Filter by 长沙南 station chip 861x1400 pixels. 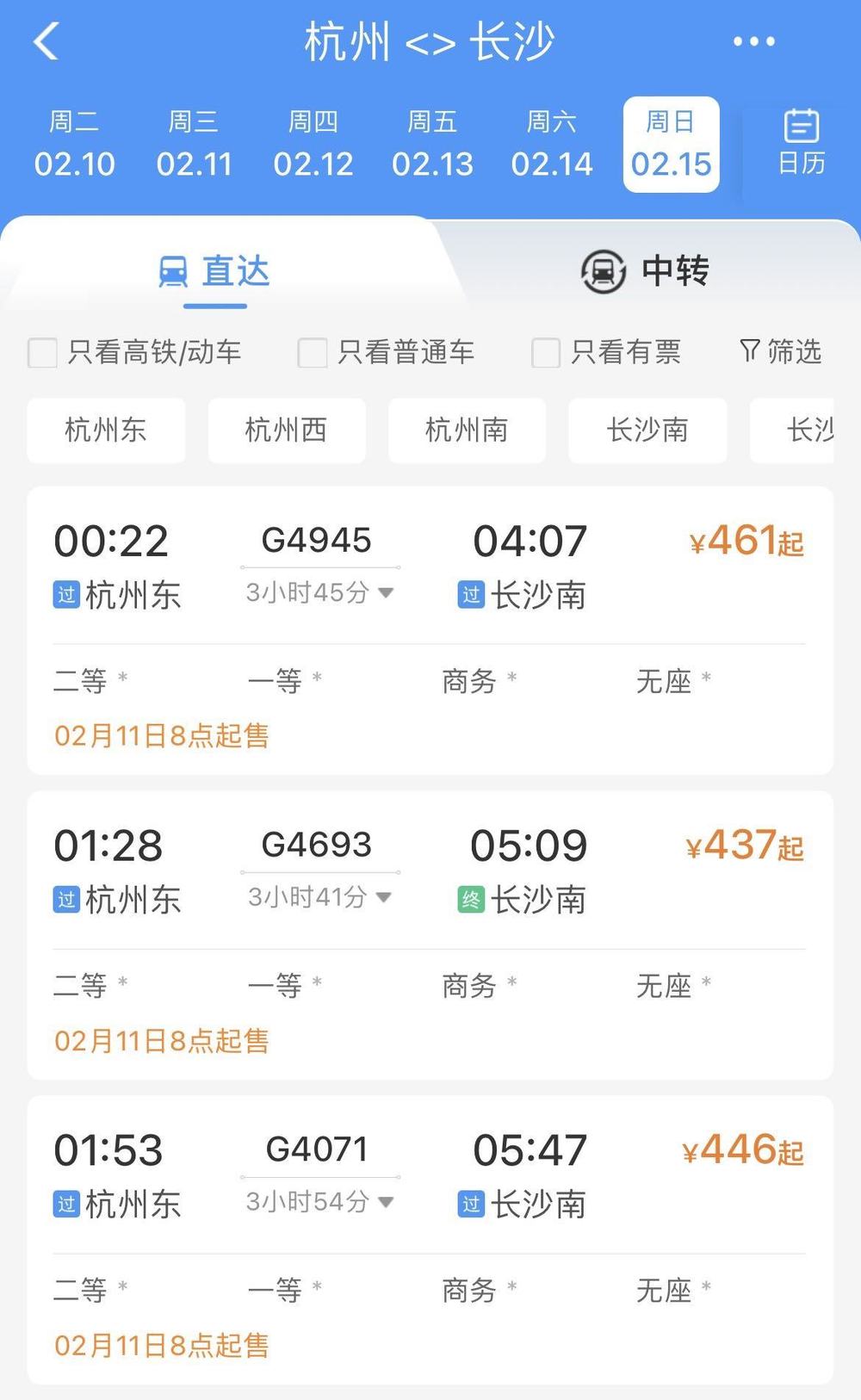[x=647, y=430]
